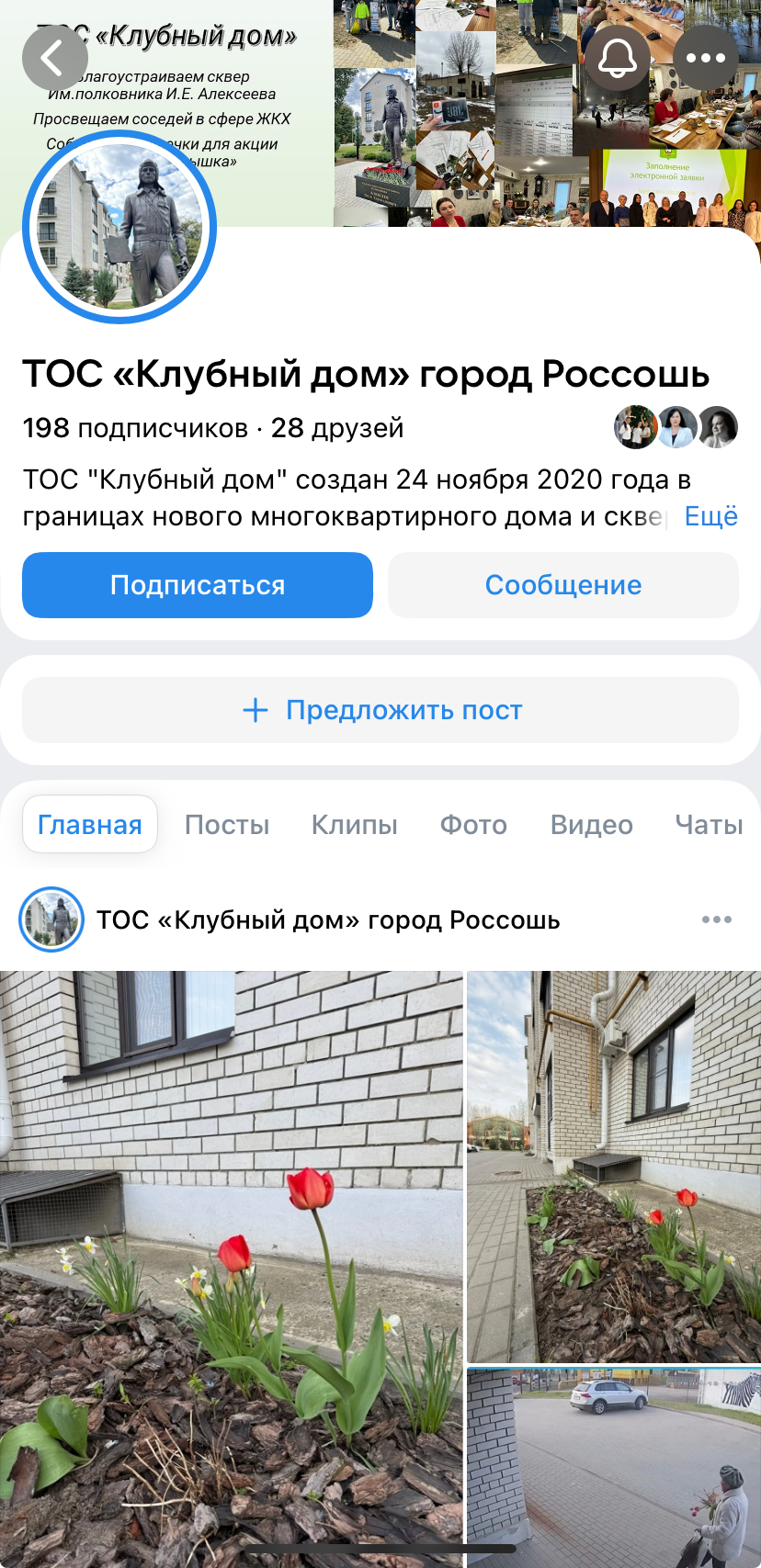This screenshot has height=1568, width=761.
Task: Tap Подписаться to follow the community
Action: tap(198, 585)
